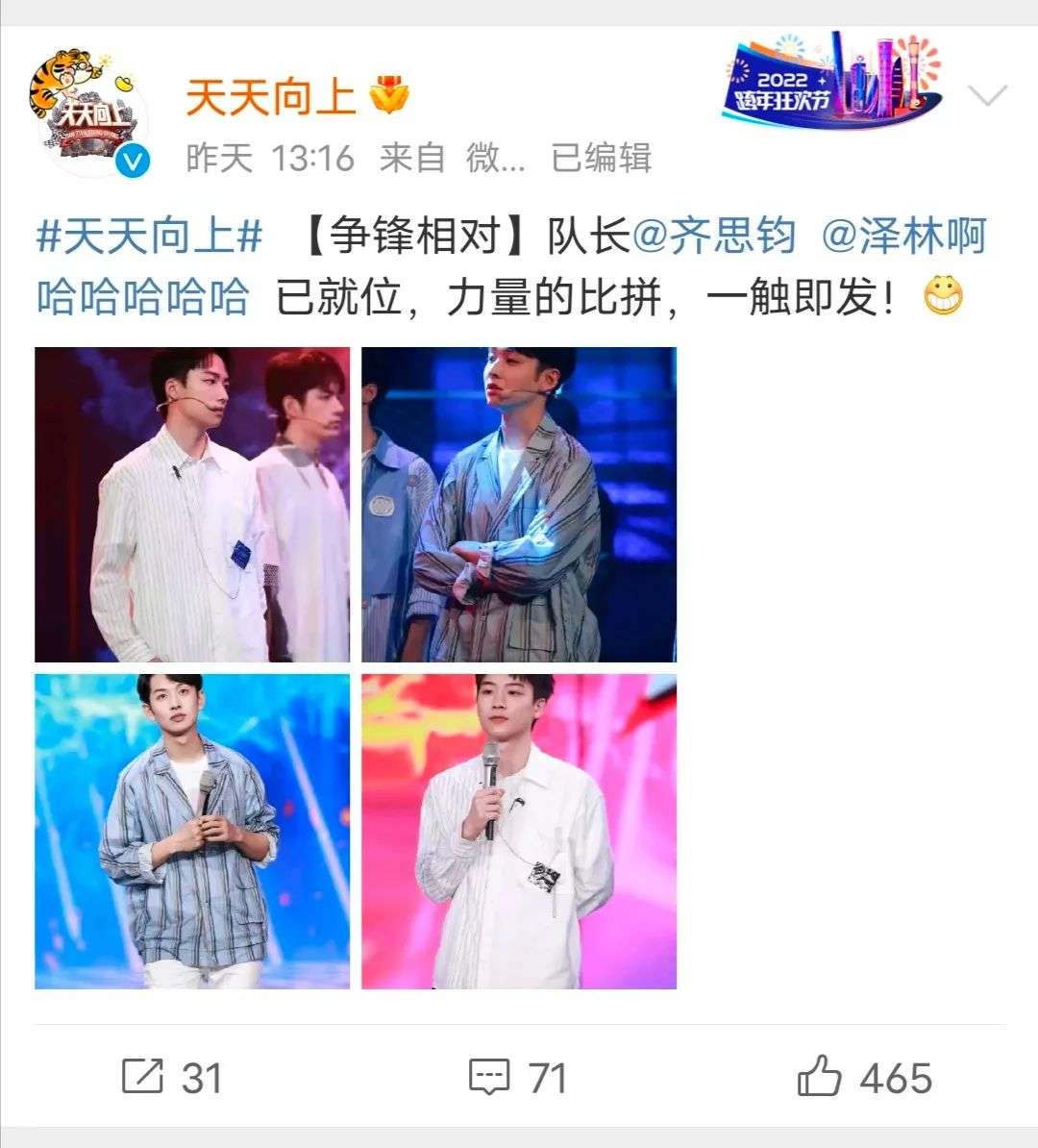Screen dimensions: 1038x1148
Task: Like this post with 465 likes
Action: point(864,1077)
